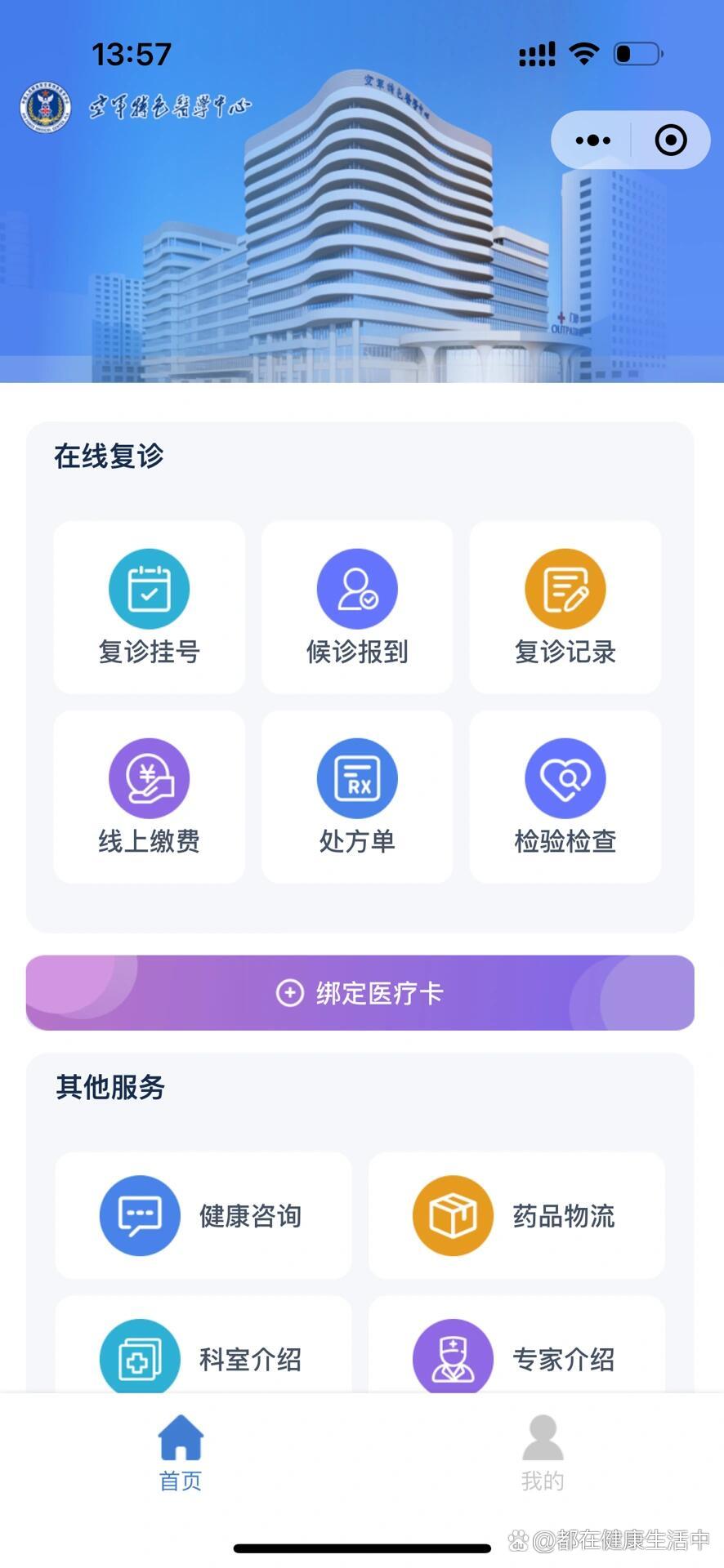The height and width of the screenshot is (1568, 724).
Task: Tap the hospital emblem logo at top left
Action: [x=44, y=103]
